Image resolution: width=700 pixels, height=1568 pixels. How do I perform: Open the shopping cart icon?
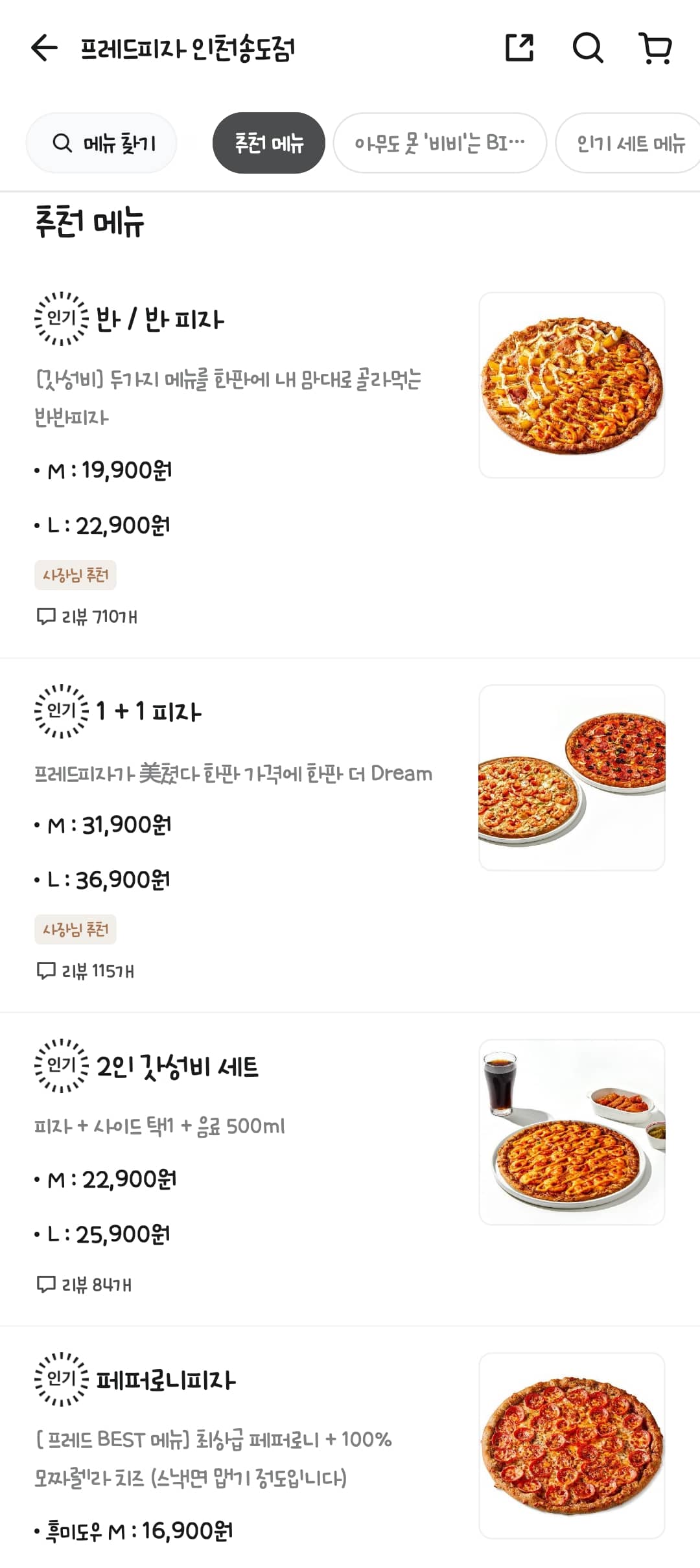655,49
